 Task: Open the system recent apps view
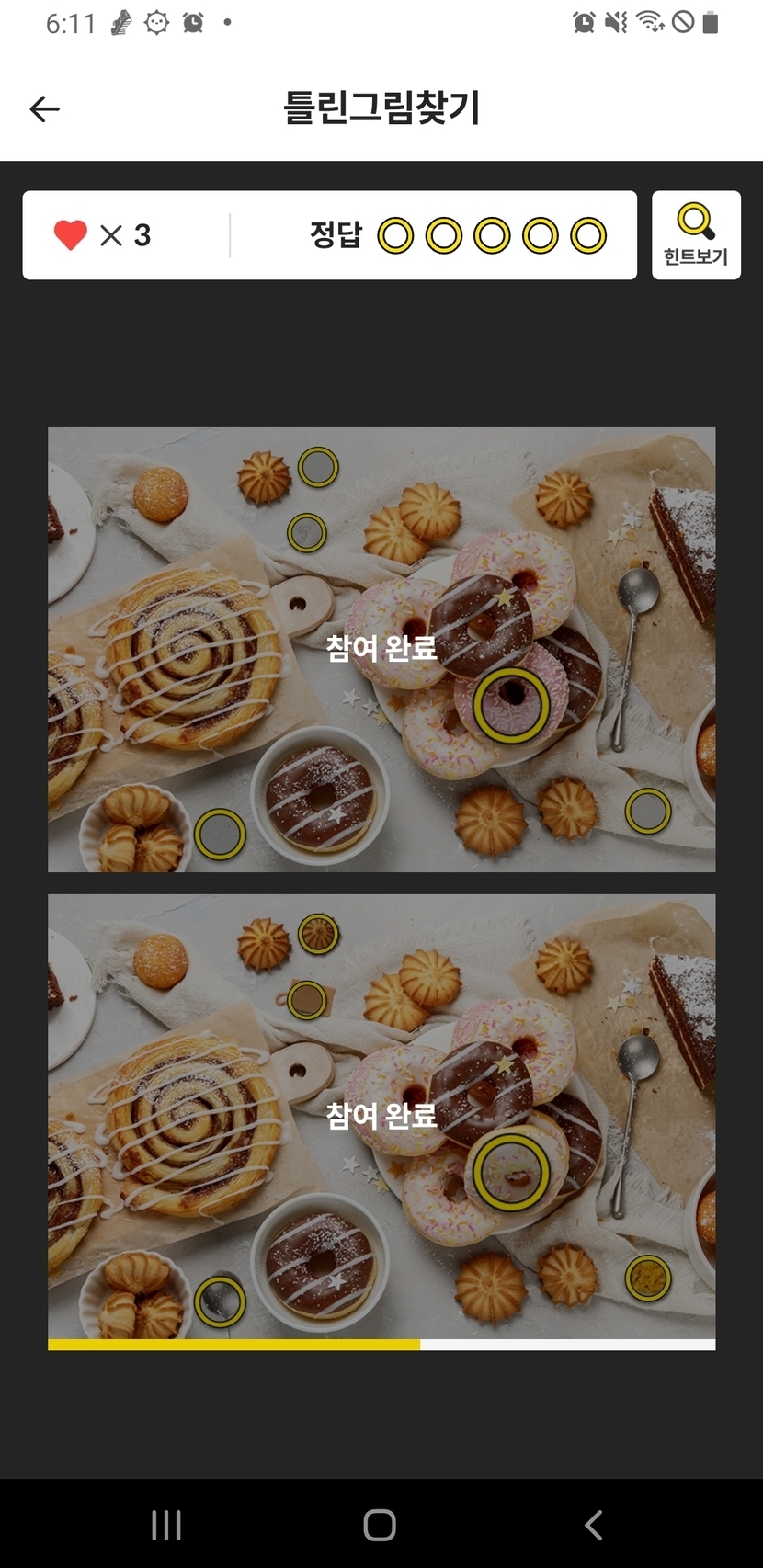(x=166, y=1525)
